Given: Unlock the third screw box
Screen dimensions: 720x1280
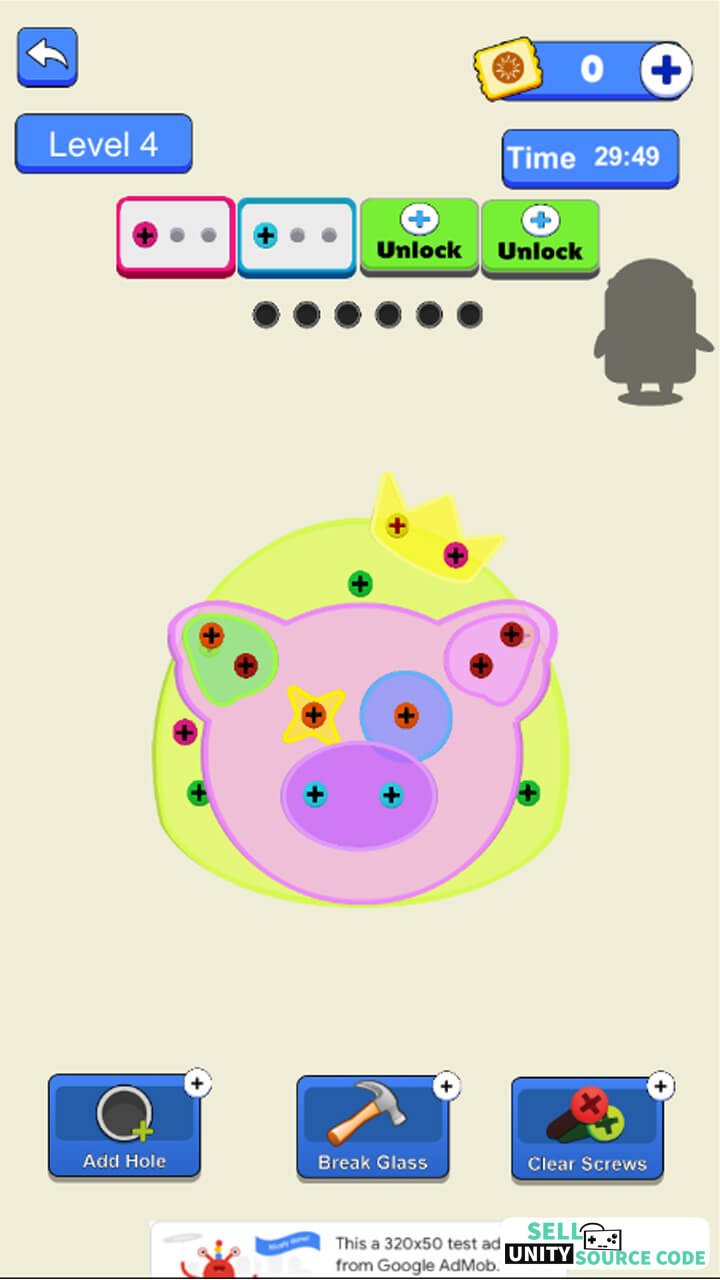Looking at the screenshot, I should (419, 237).
